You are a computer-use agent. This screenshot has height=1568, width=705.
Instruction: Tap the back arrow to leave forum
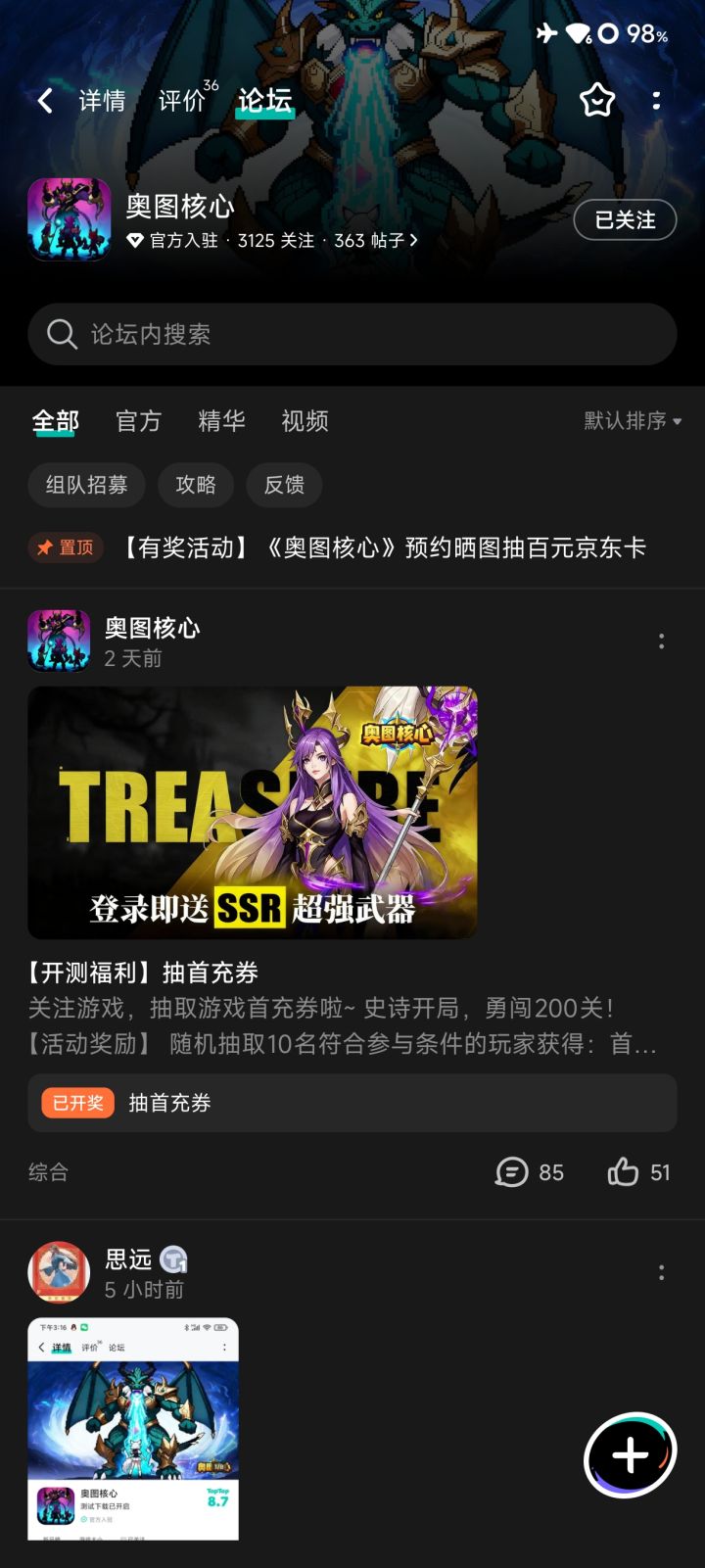pos(44,100)
